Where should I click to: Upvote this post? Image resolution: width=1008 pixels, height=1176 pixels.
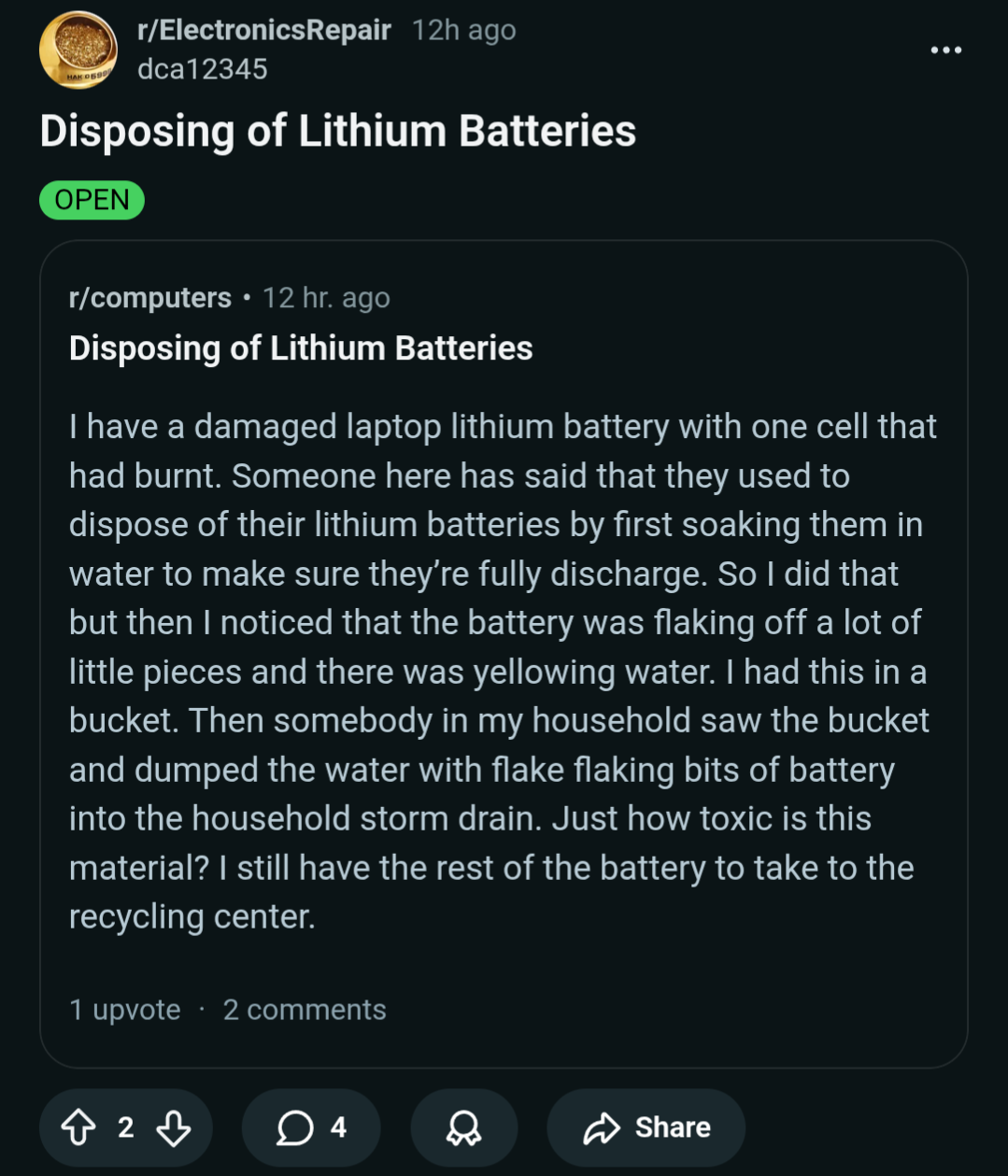click(78, 1127)
